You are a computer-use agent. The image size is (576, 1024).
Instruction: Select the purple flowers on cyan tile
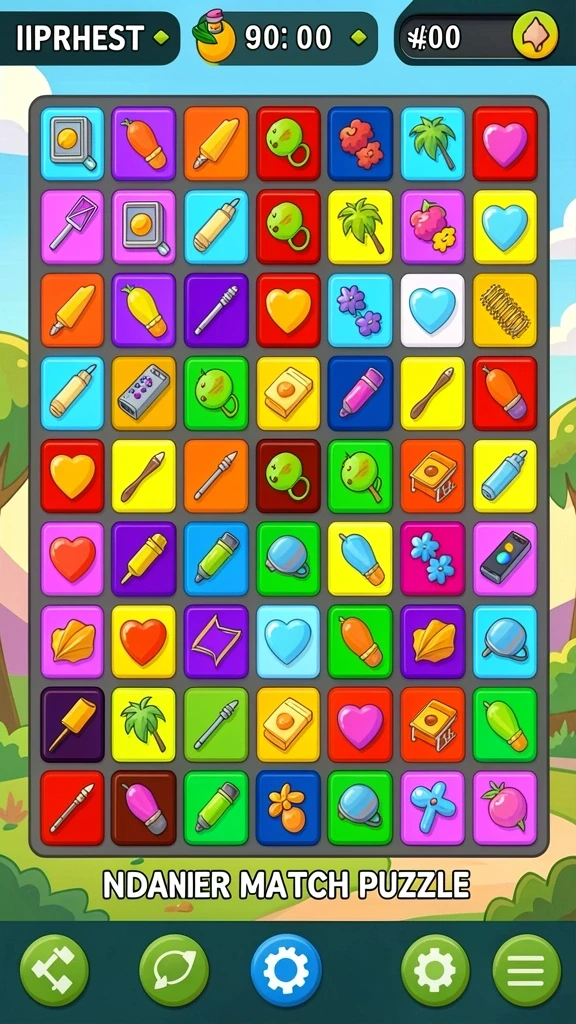click(x=360, y=310)
